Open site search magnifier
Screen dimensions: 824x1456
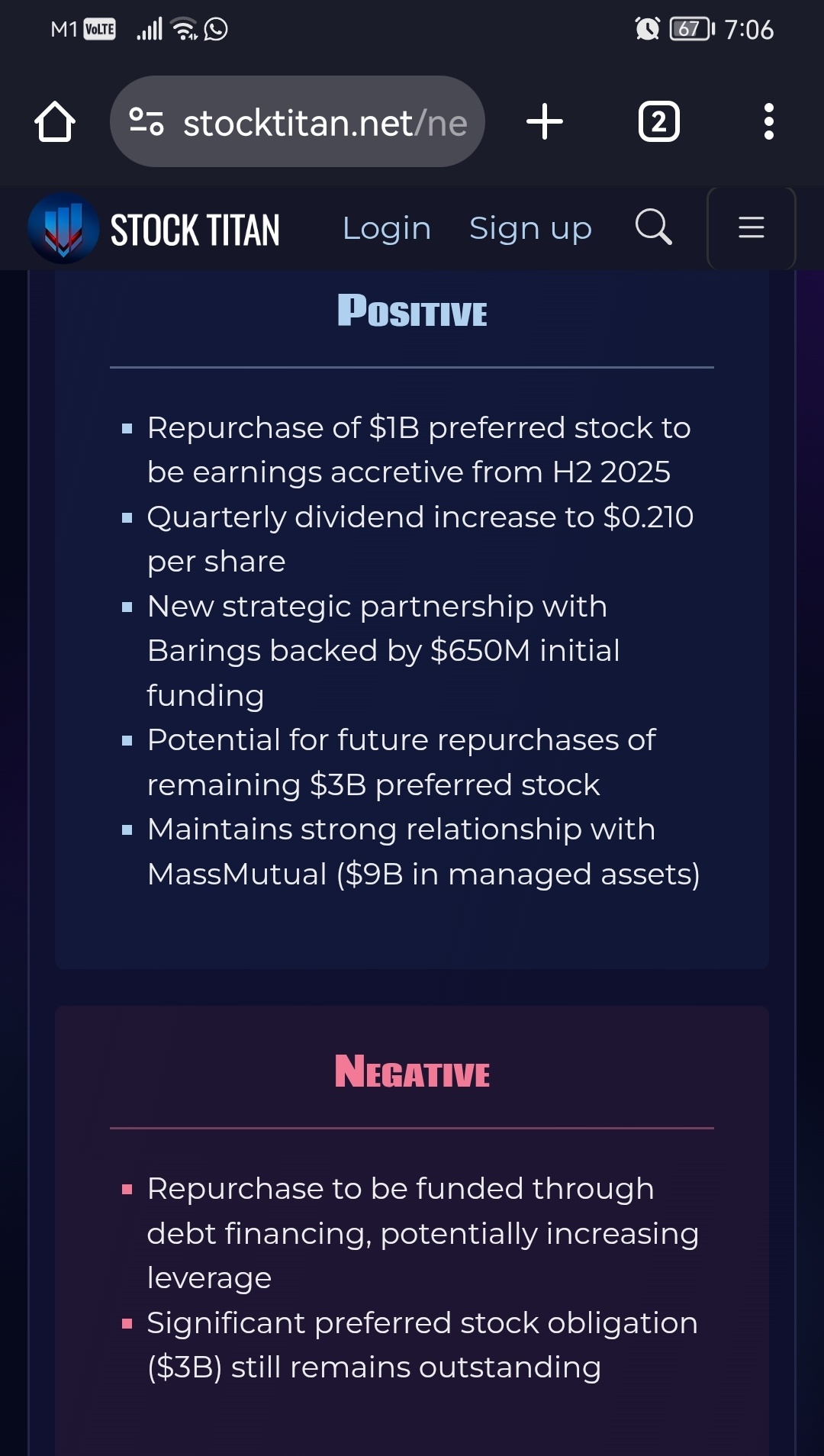(654, 227)
